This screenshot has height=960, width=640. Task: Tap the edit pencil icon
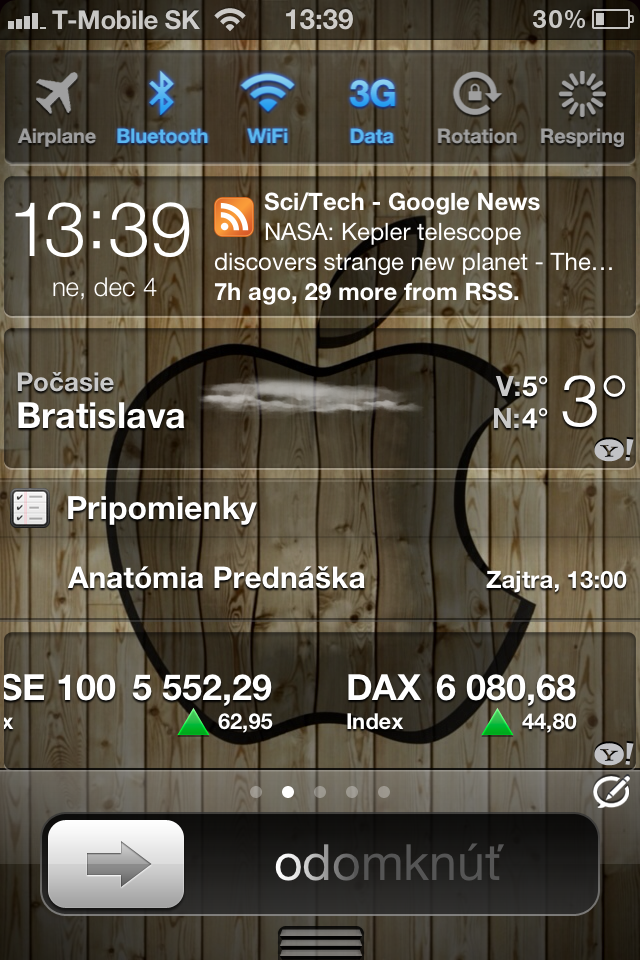[x=610, y=791]
